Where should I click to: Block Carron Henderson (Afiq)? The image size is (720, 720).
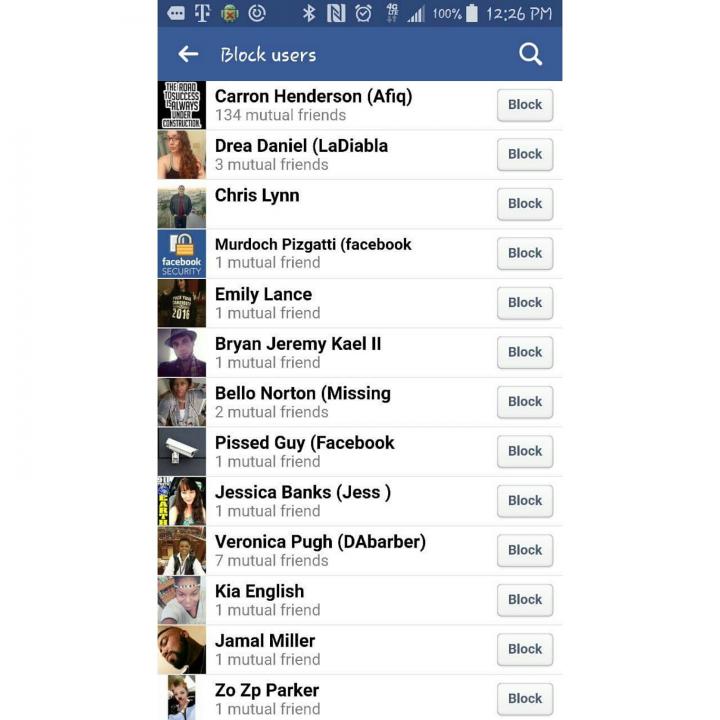524,105
